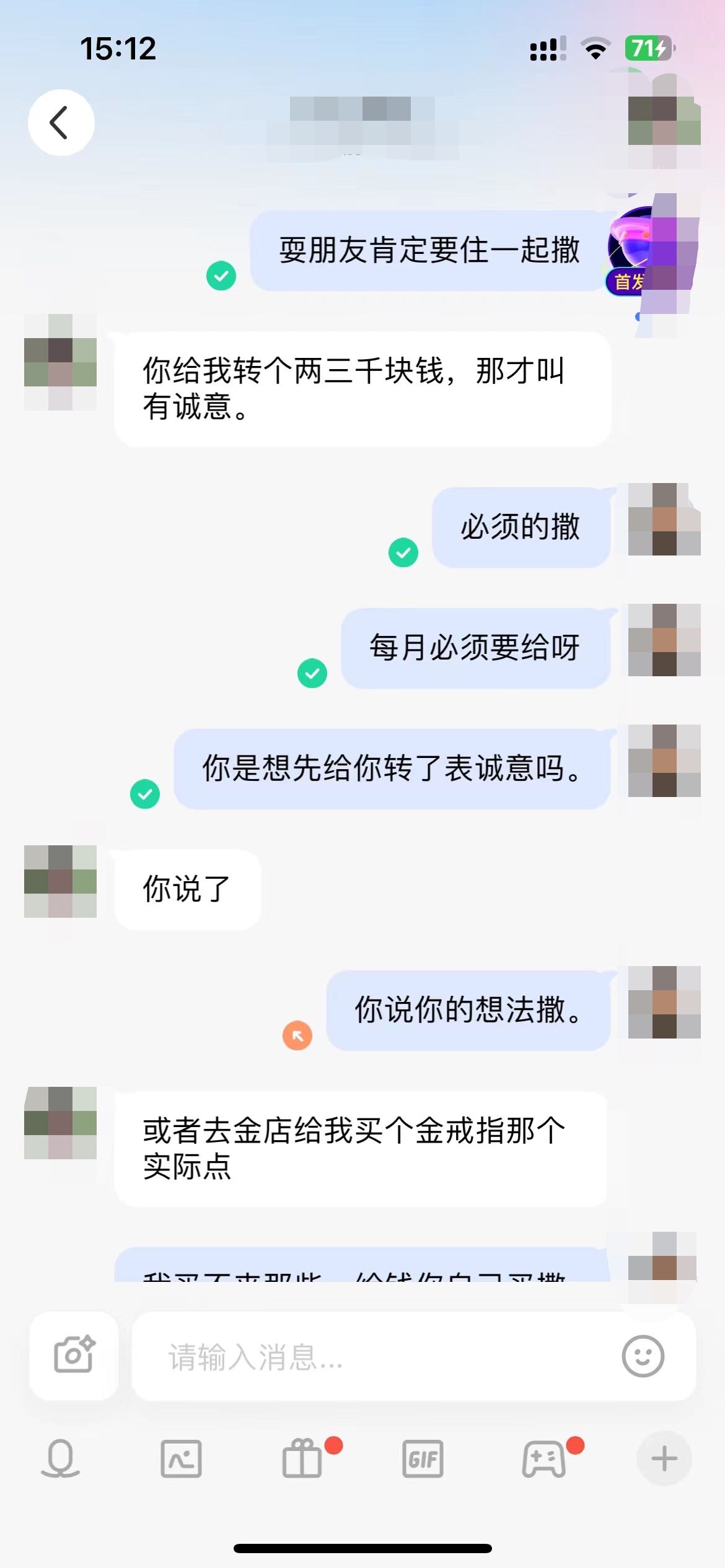Viewport: 725px width, 1568px height.
Task: Open the camera icon beside the input
Action: [x=74, y=1355]
